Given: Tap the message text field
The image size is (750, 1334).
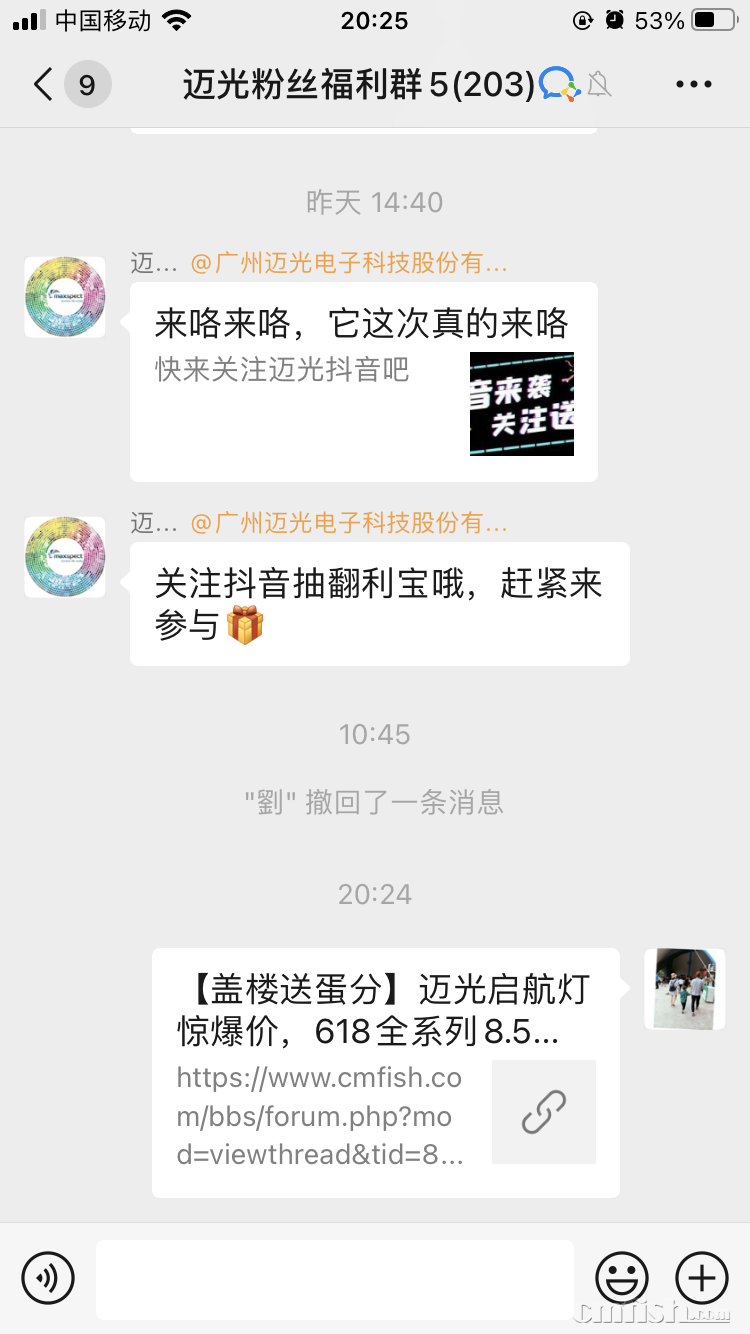Looking at the screenshot, I should point(334,1279).
